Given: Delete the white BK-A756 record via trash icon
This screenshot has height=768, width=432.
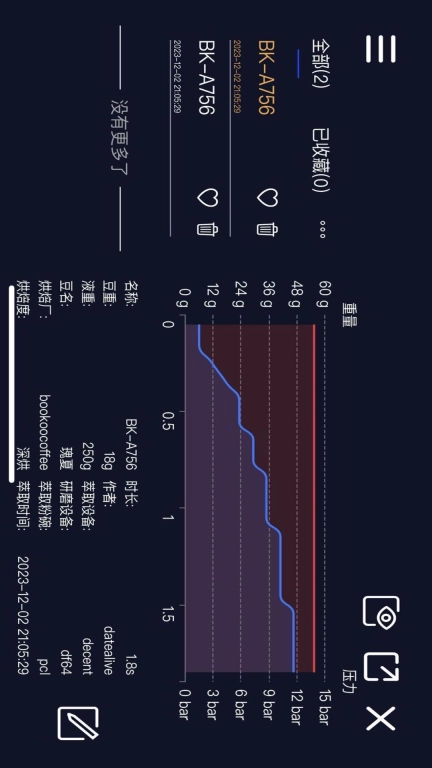Looking at the screenshot, I should pos(207,229).
